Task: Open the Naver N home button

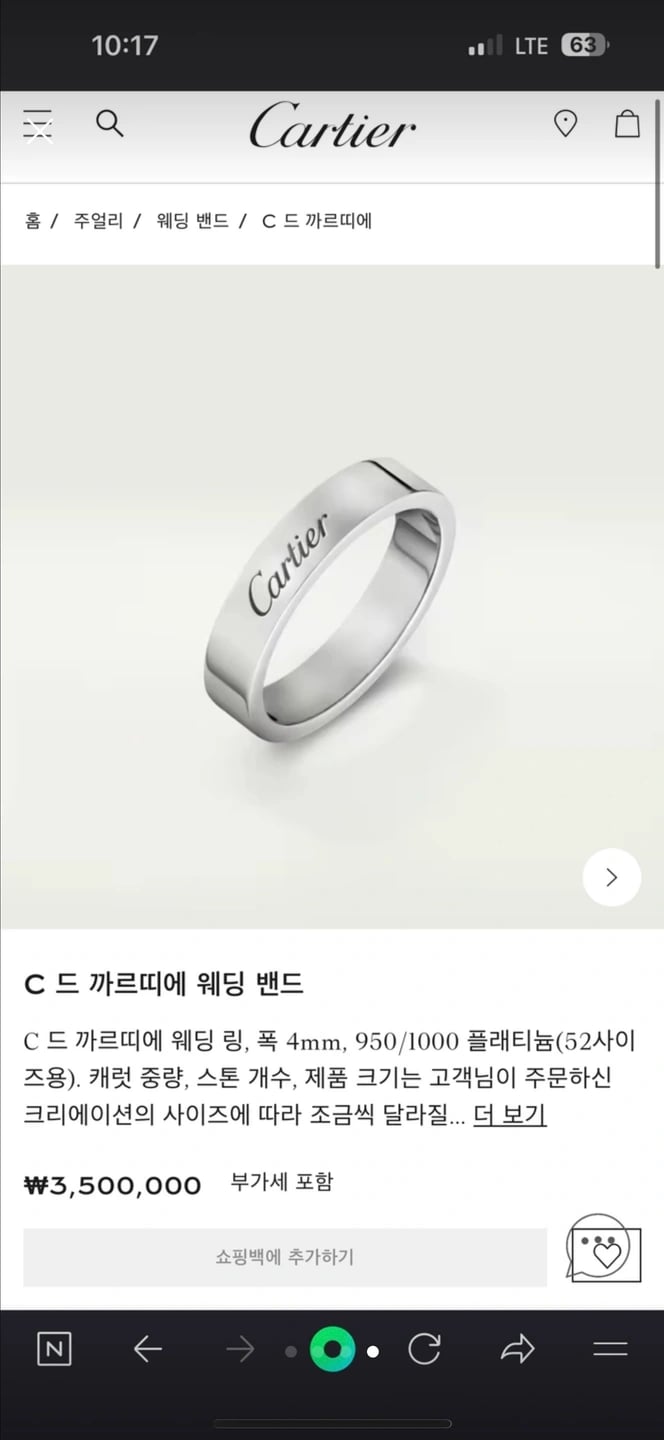Action: pyautogui.click(x=54, y=1349)
